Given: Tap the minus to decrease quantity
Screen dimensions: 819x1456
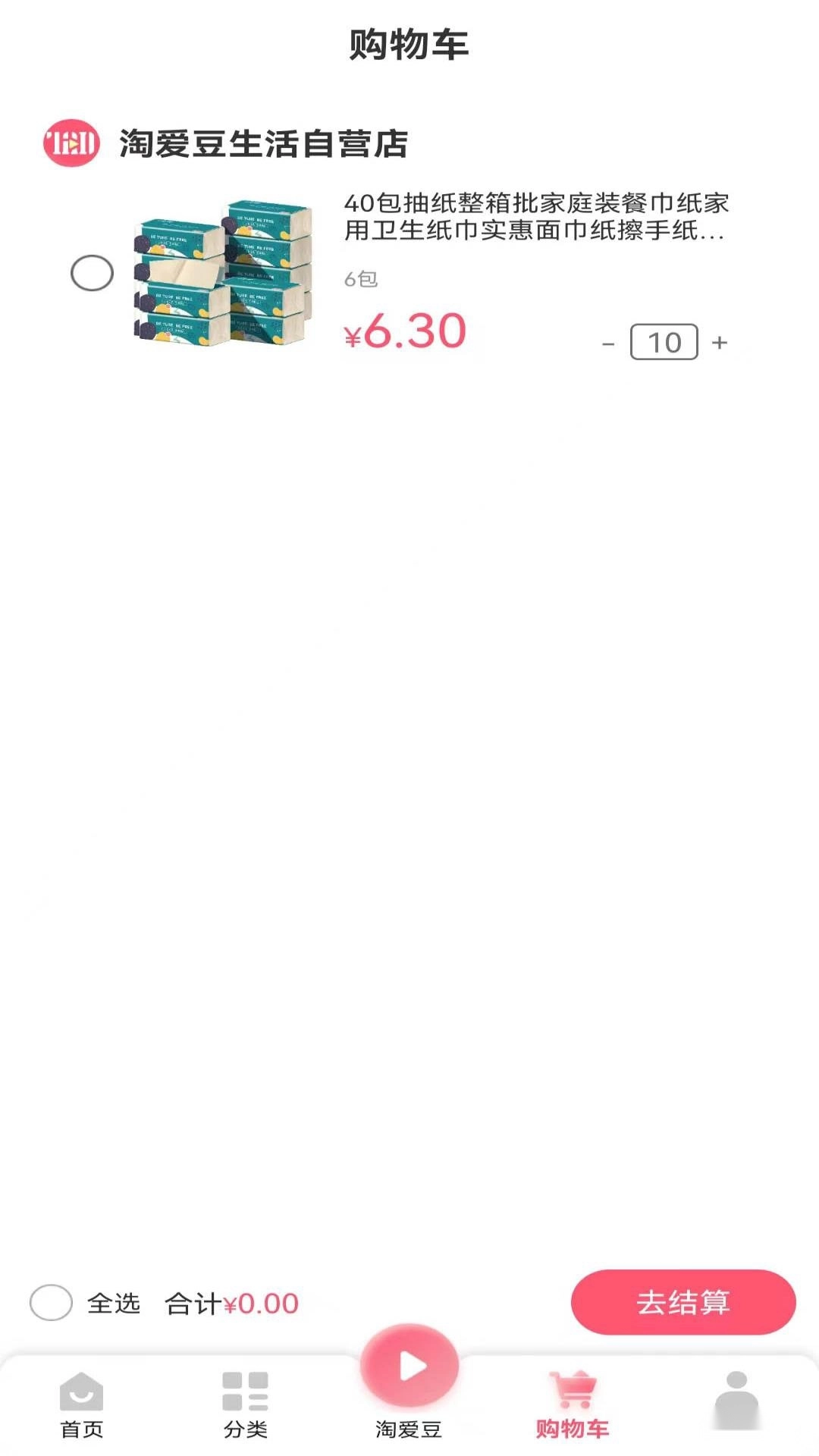Looking at the screenshot, I should click(607, 342).
